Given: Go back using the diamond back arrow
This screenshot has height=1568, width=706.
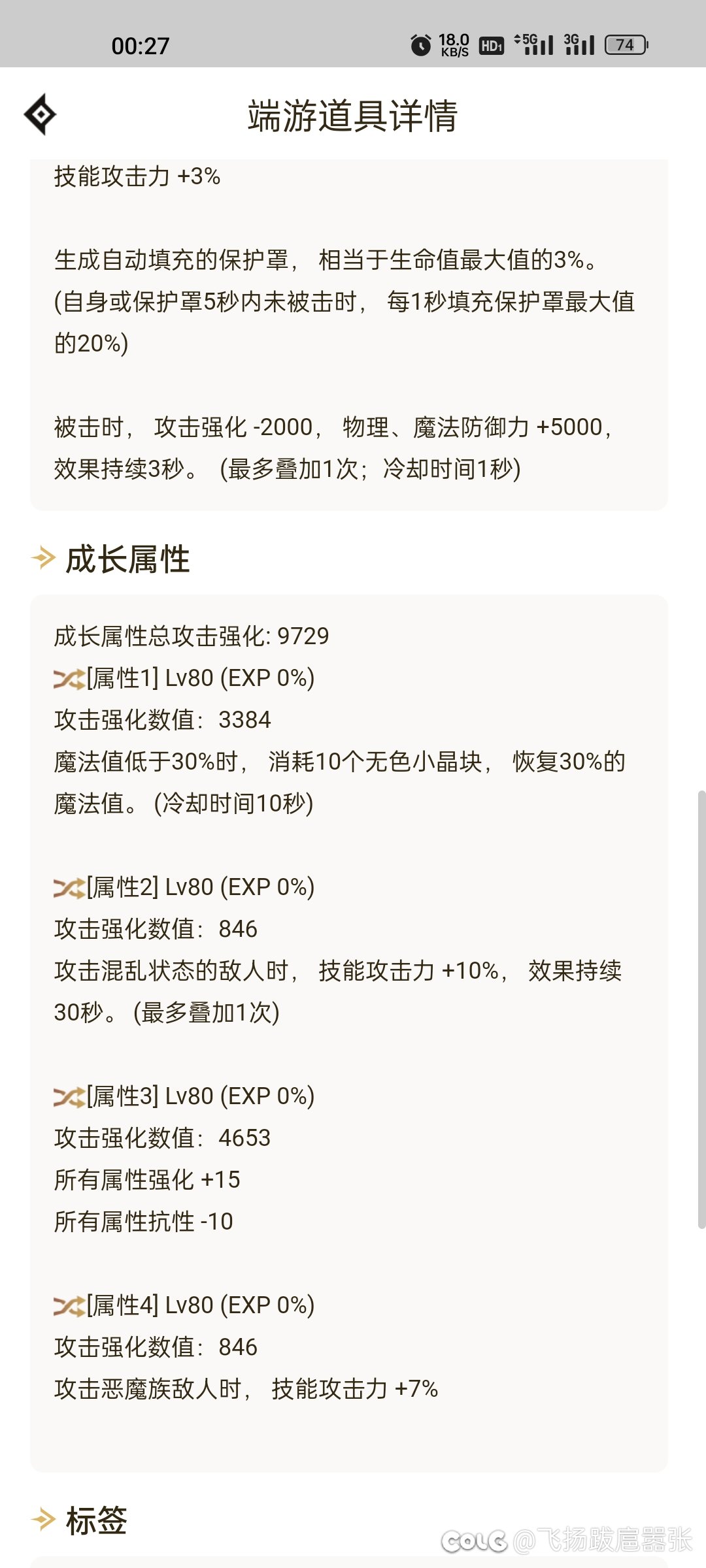Looking at the screenshot, I should [41, 114].
